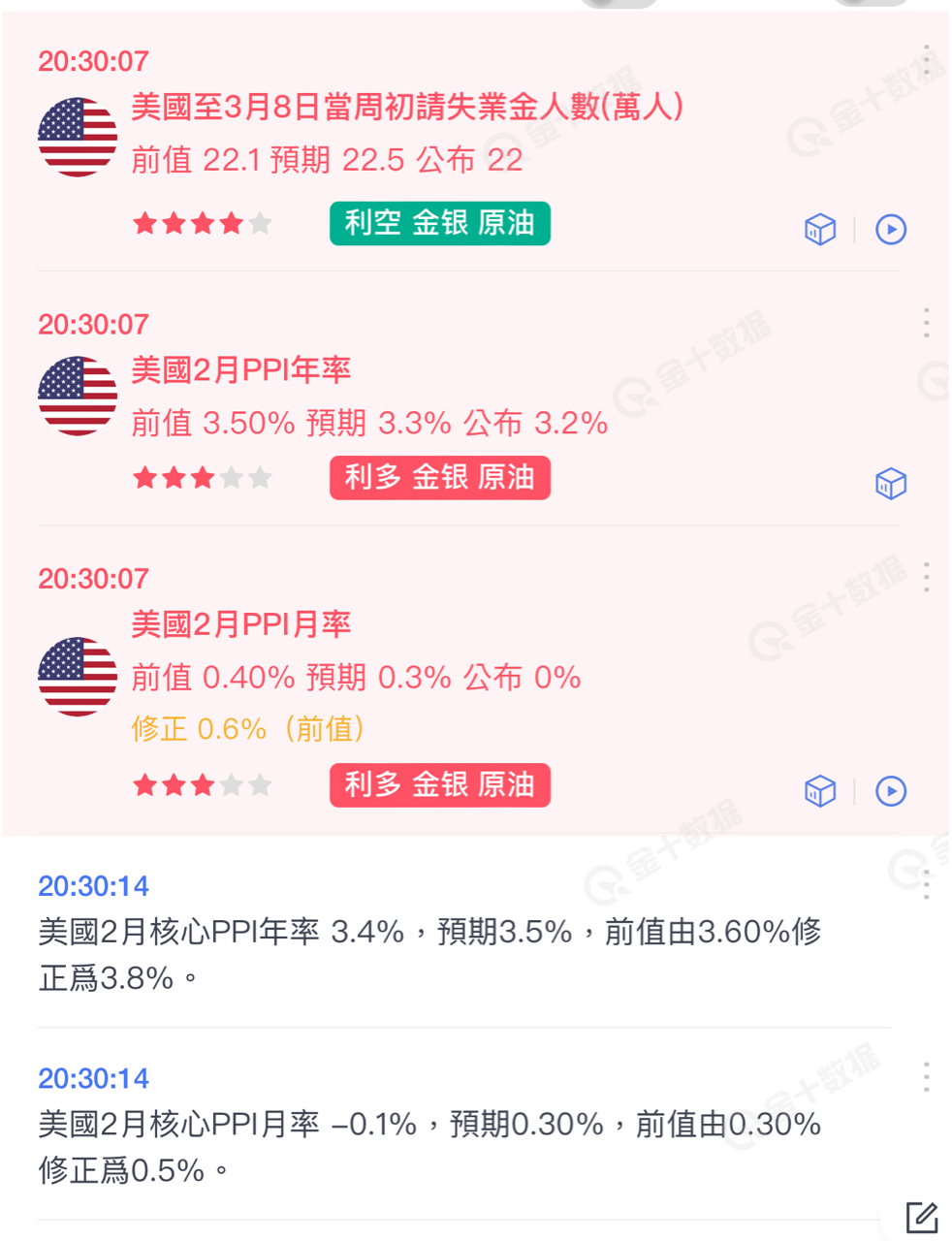Play the audio broadcast for PPI月率 news
The height and width of the screenshot is (1241, 952).
pos(890,791)
